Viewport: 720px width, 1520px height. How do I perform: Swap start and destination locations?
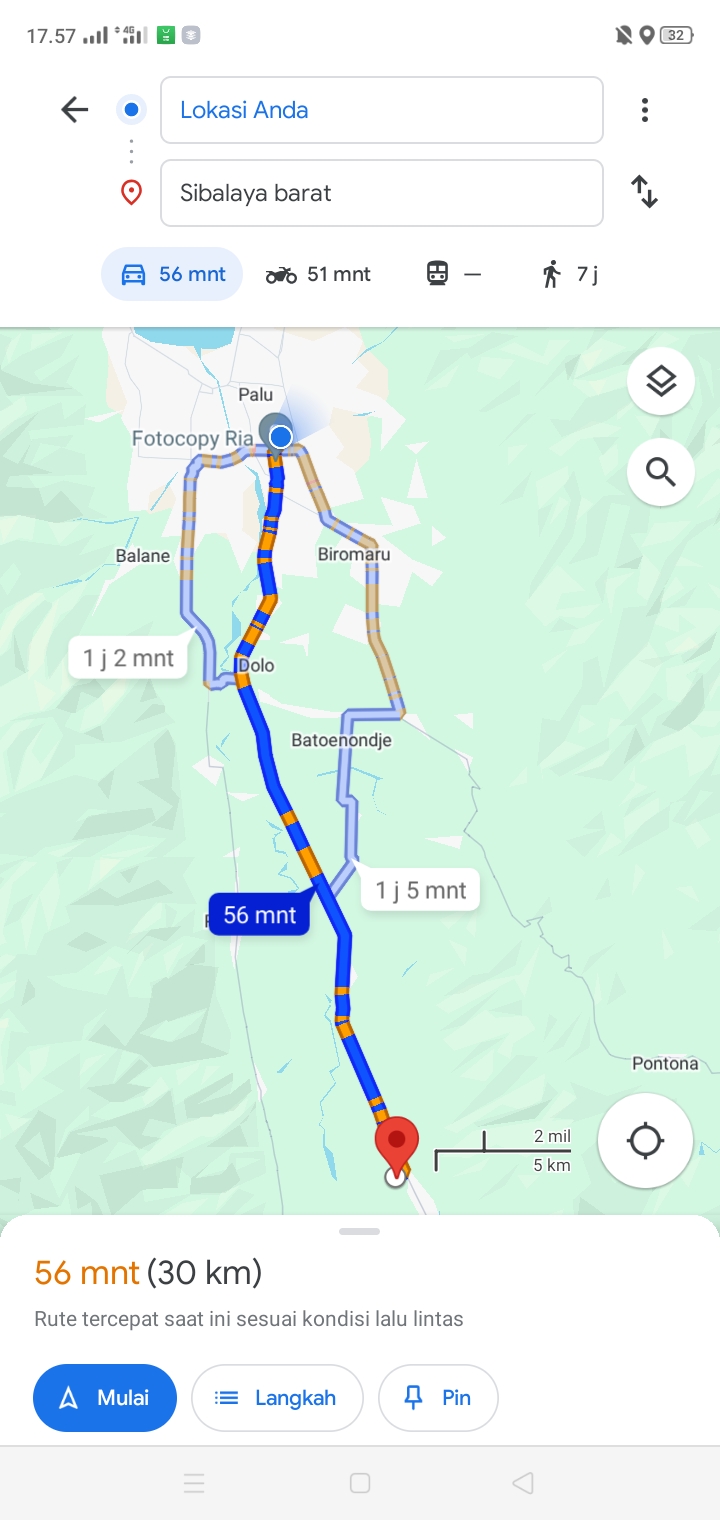(x=645, y=192)
